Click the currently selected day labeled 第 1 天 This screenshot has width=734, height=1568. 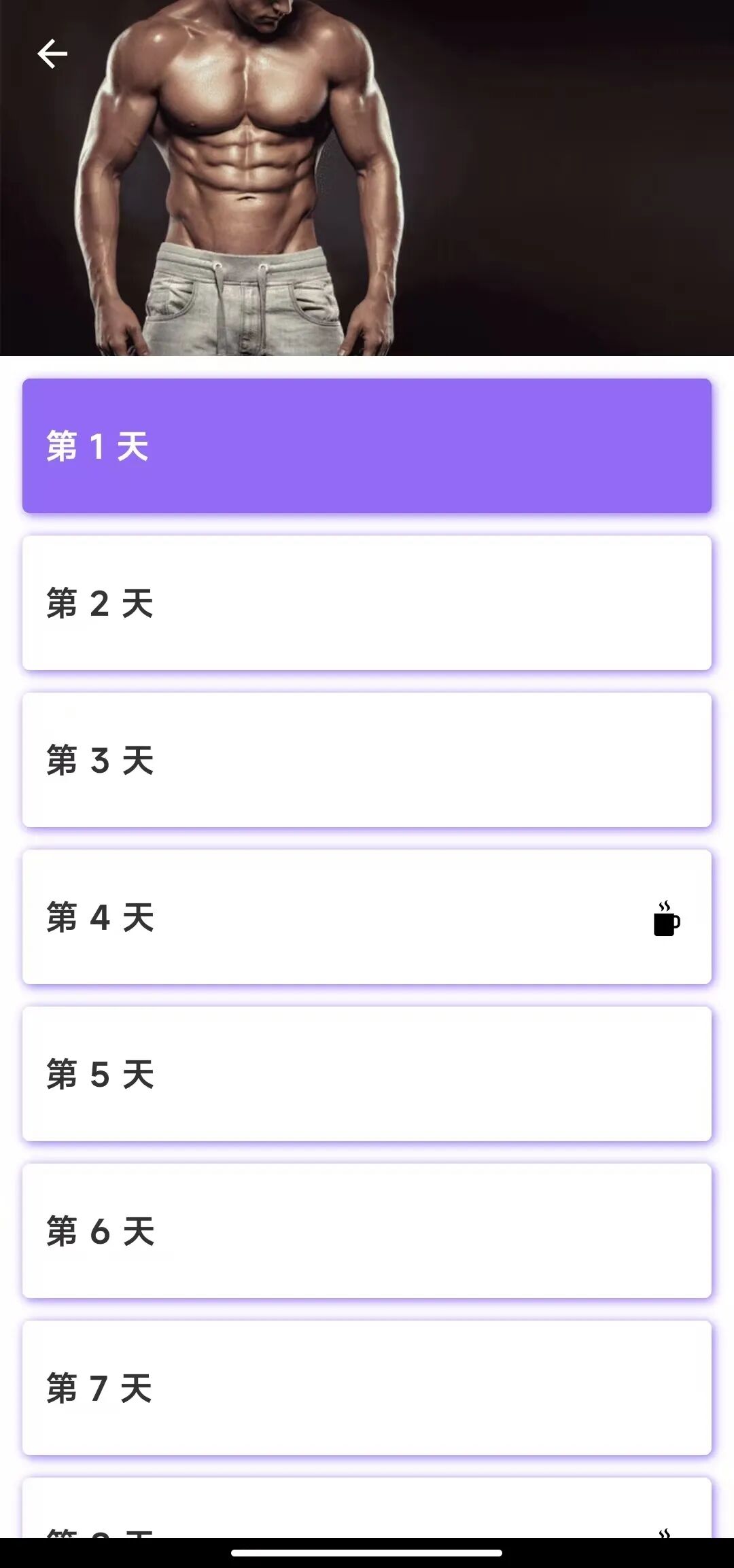tap(367, 445)
